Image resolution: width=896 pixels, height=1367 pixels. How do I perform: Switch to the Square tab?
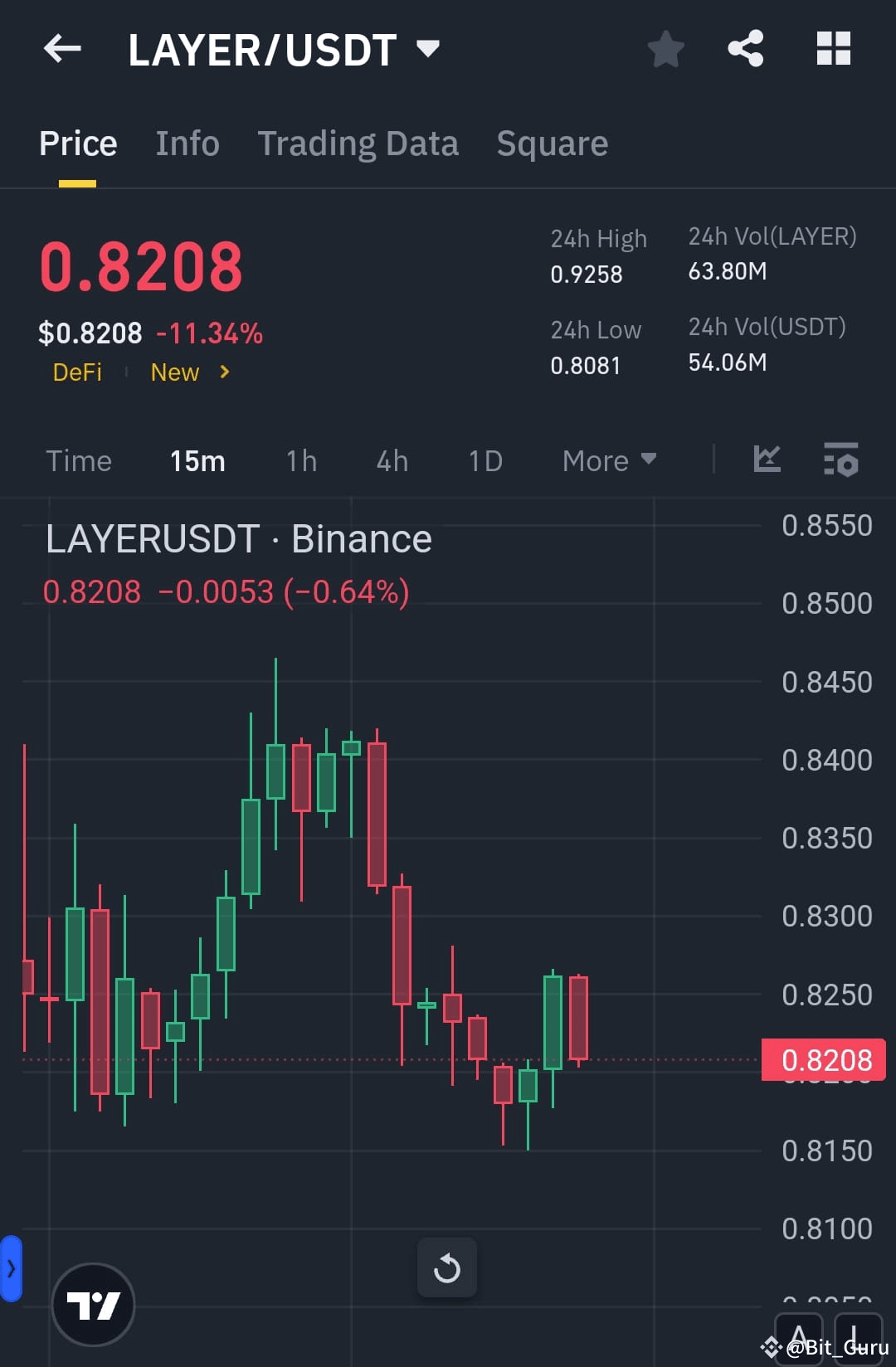551,143
